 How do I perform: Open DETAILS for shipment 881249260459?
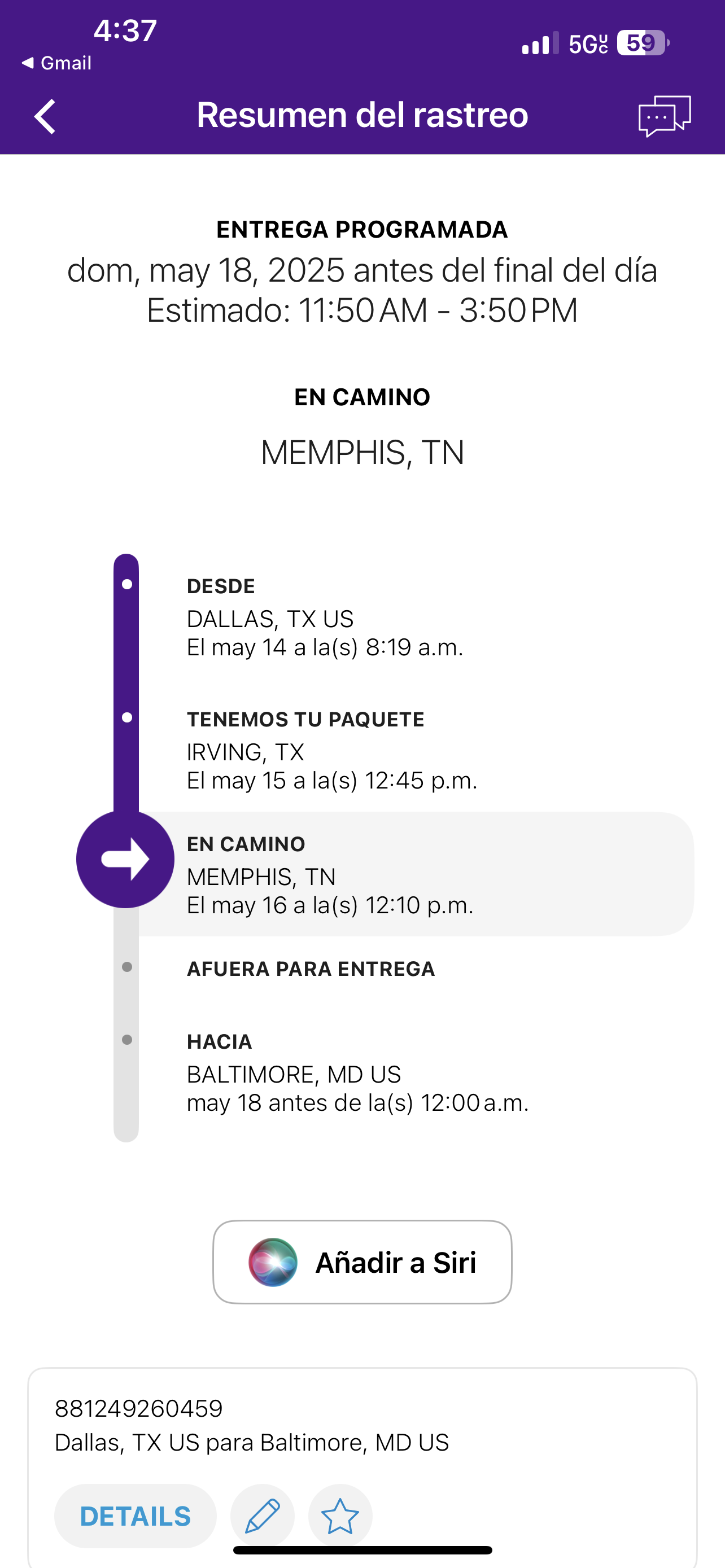(x=135, y=1516)
